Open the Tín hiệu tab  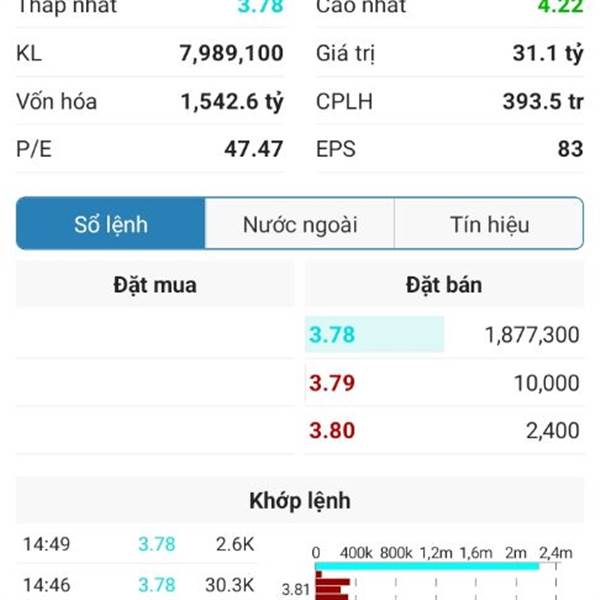489,224
